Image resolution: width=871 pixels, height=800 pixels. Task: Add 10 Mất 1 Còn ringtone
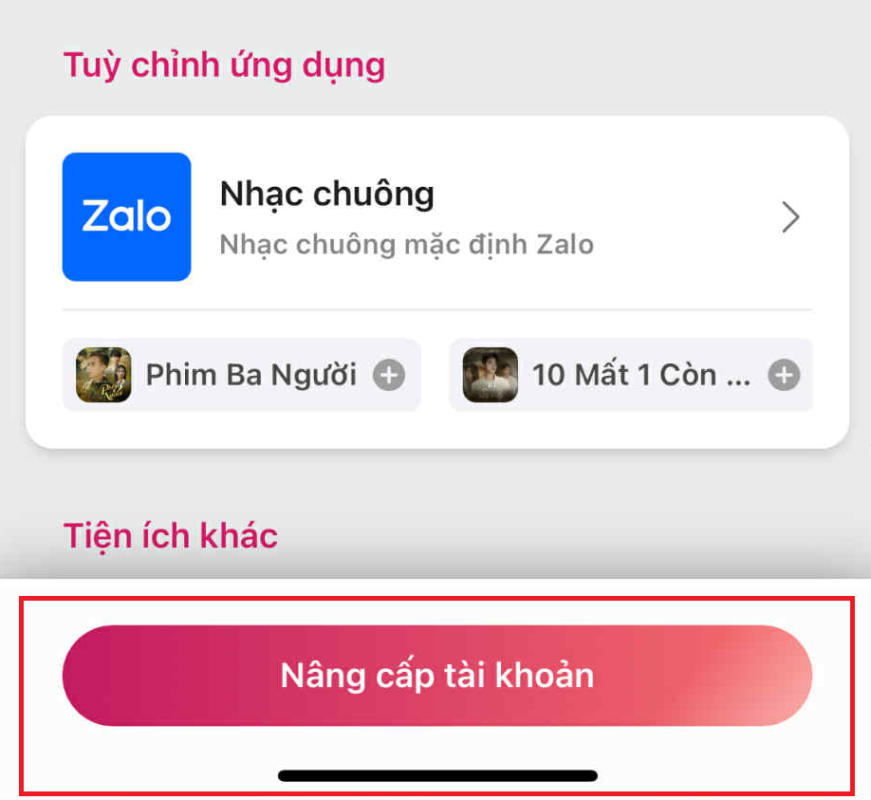[x=784, y=376]
